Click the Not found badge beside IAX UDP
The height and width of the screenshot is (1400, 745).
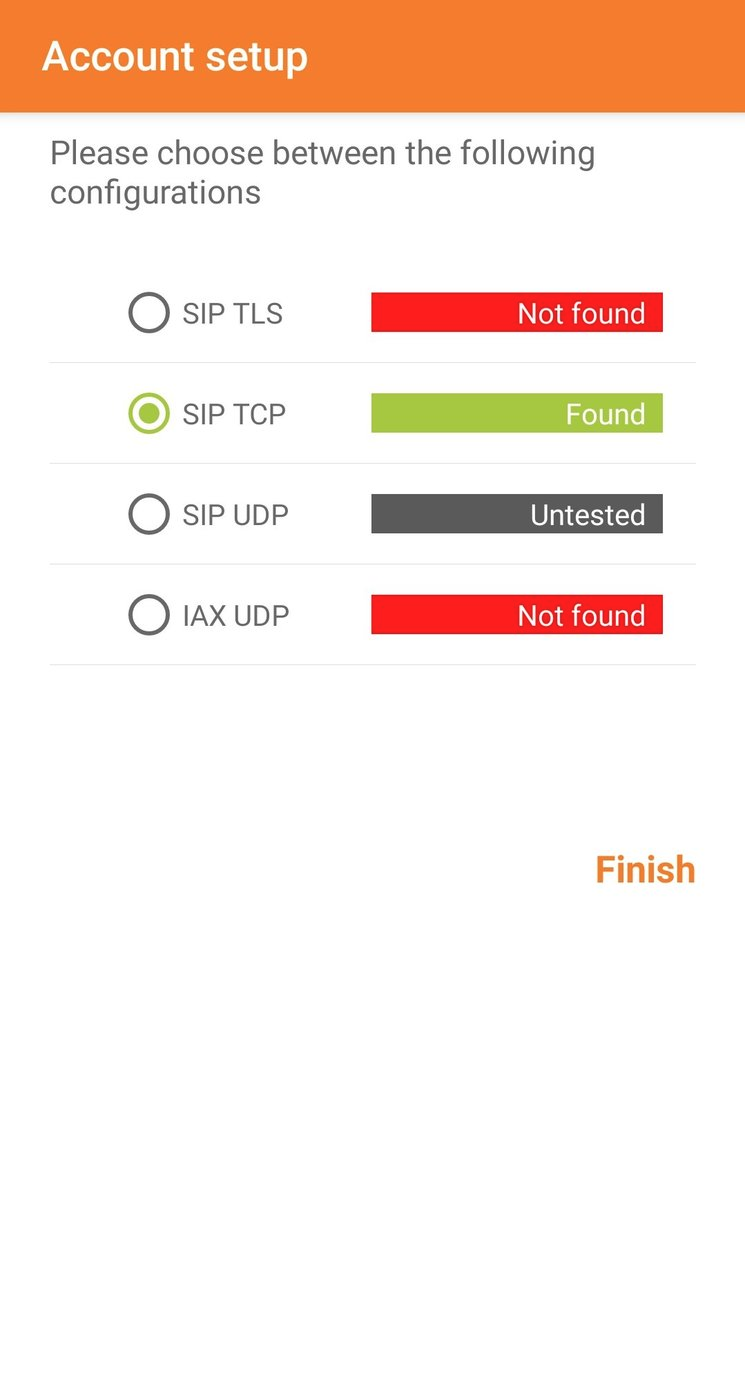516,615
